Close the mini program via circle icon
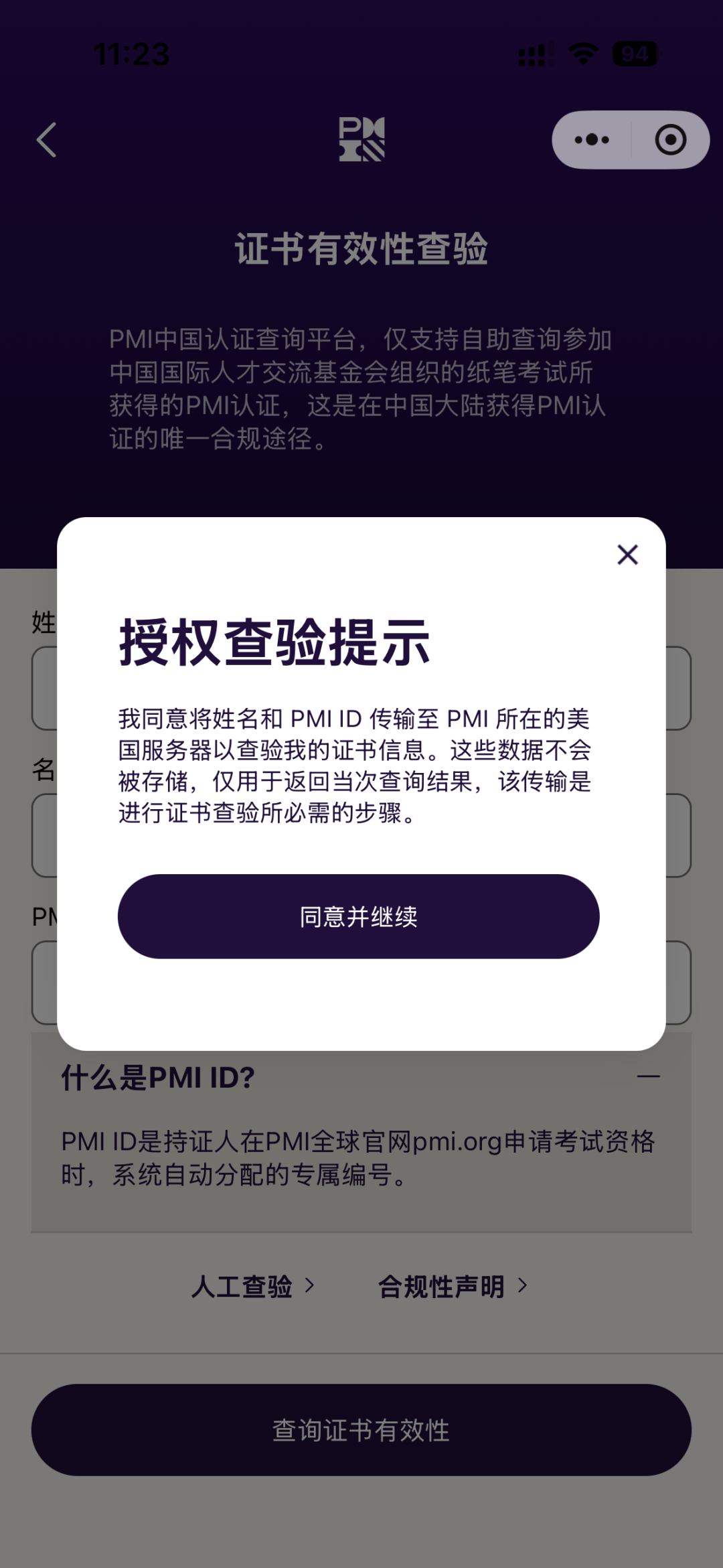The image size is (723, 1568). 670,140
